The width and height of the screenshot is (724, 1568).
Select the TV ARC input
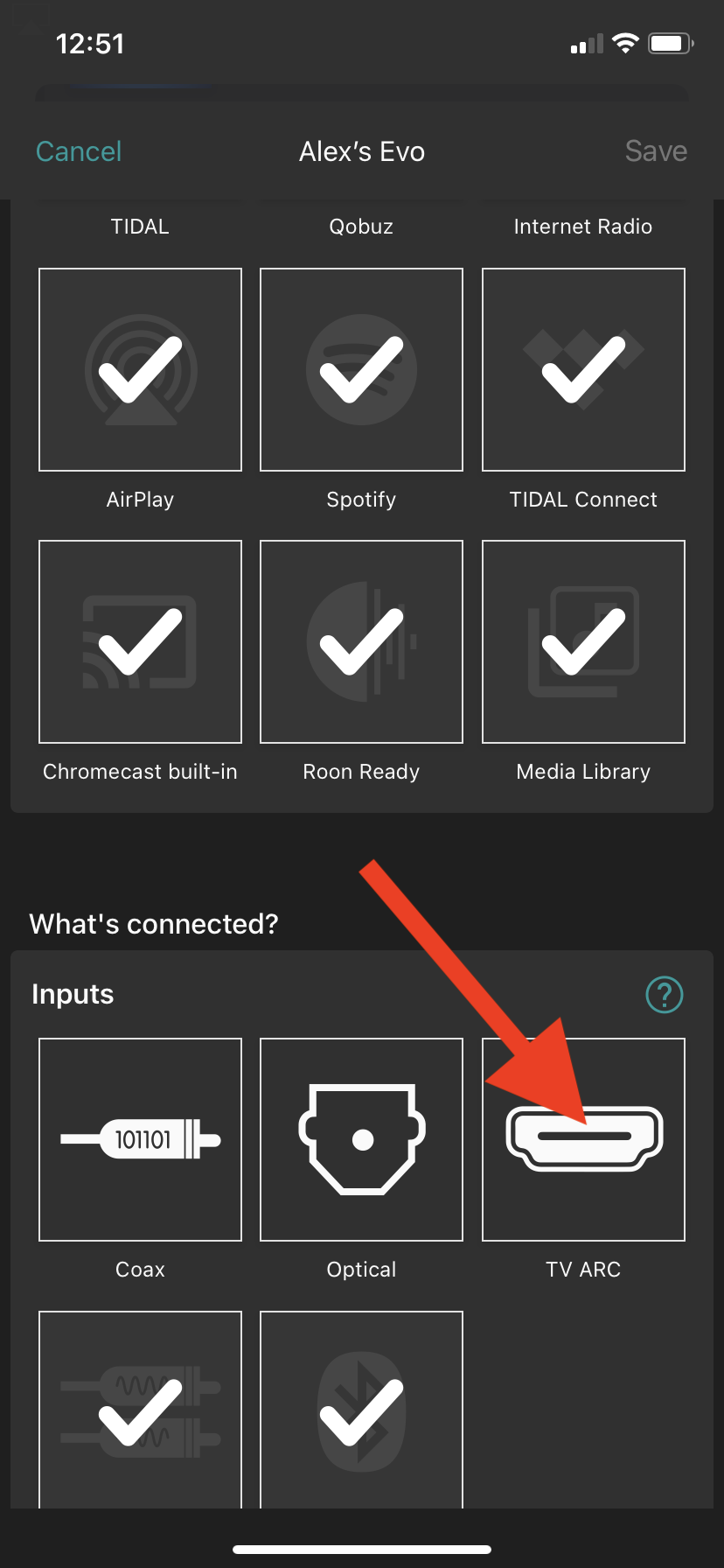(x=583, y=1139)
